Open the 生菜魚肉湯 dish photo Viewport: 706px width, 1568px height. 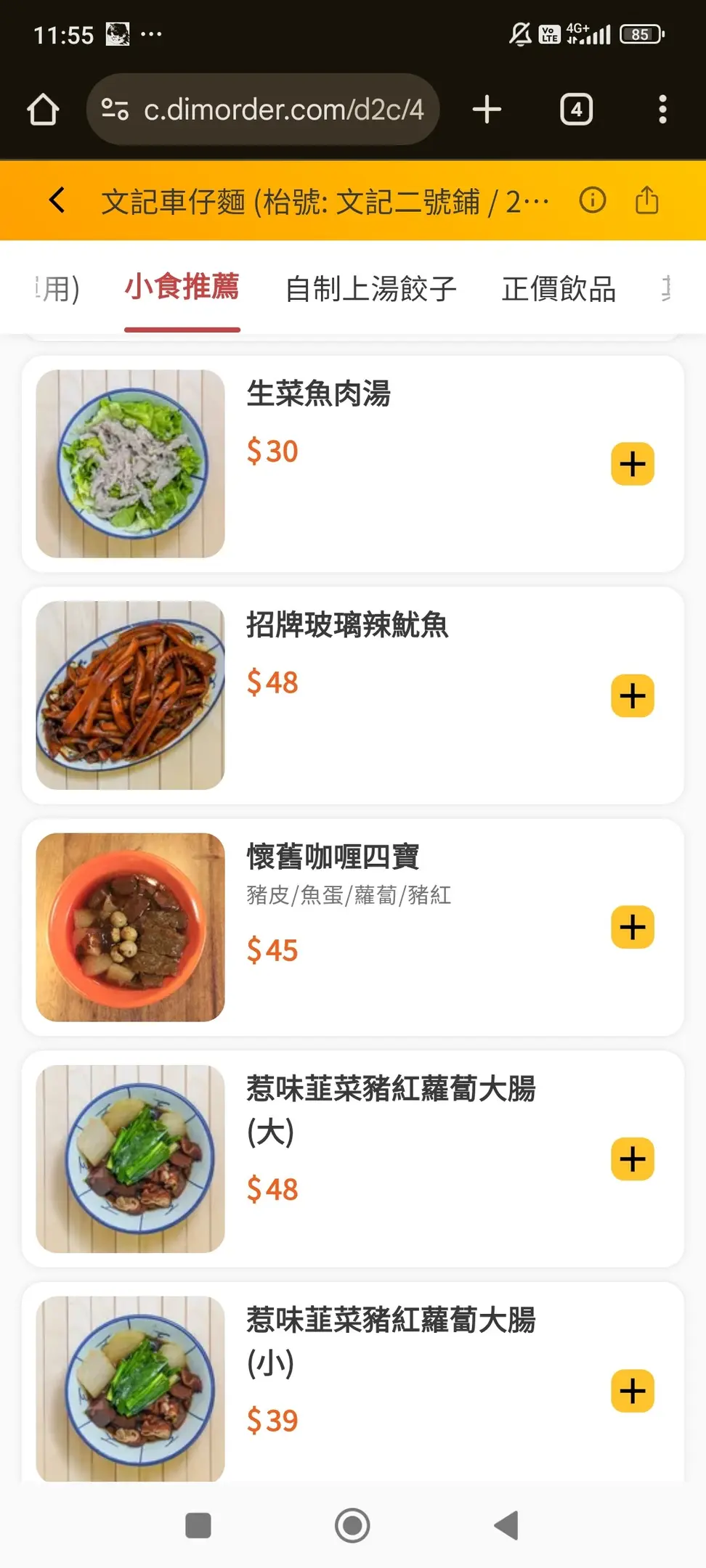131,464
